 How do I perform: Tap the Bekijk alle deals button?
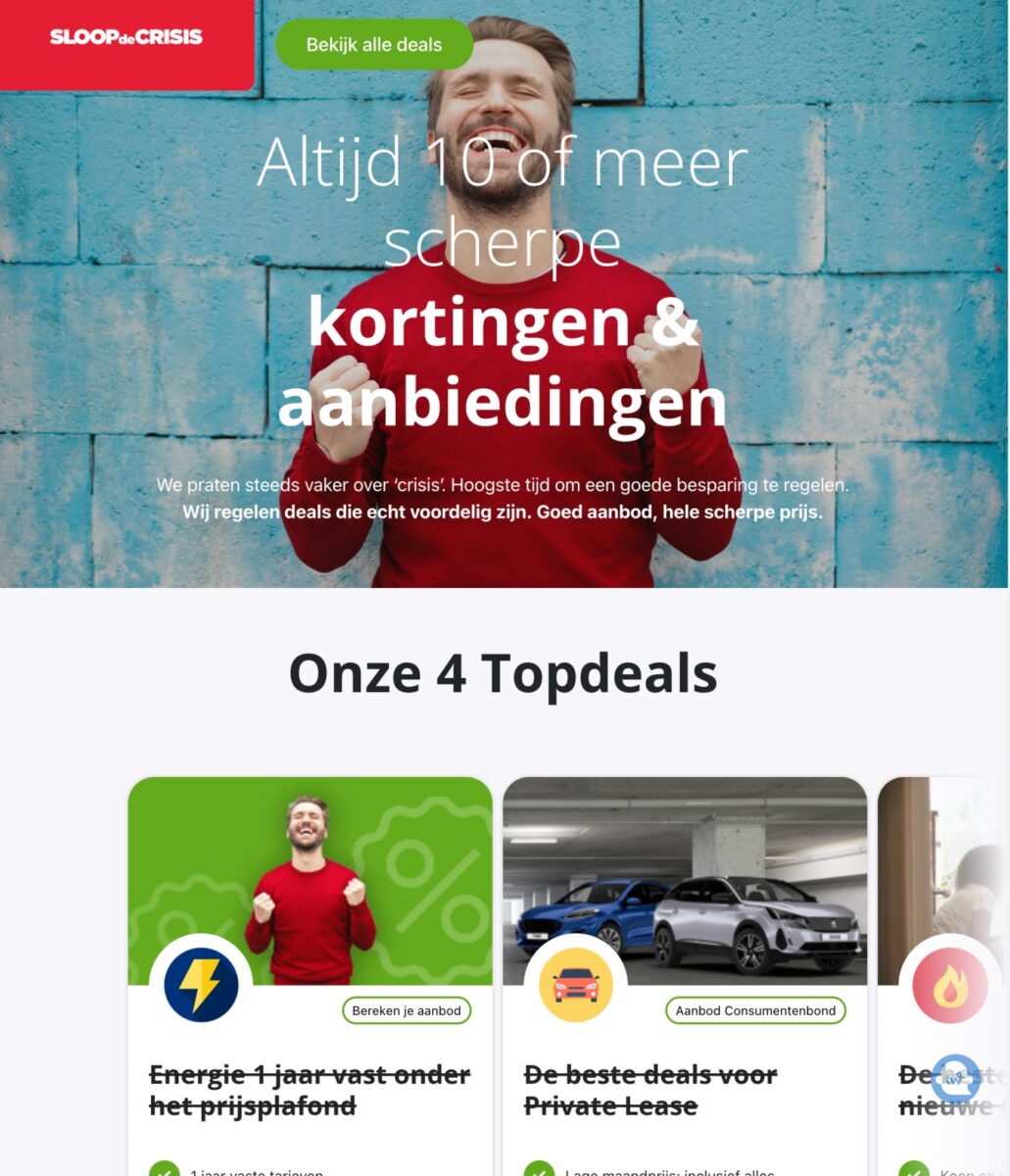(x=373, y=45)
